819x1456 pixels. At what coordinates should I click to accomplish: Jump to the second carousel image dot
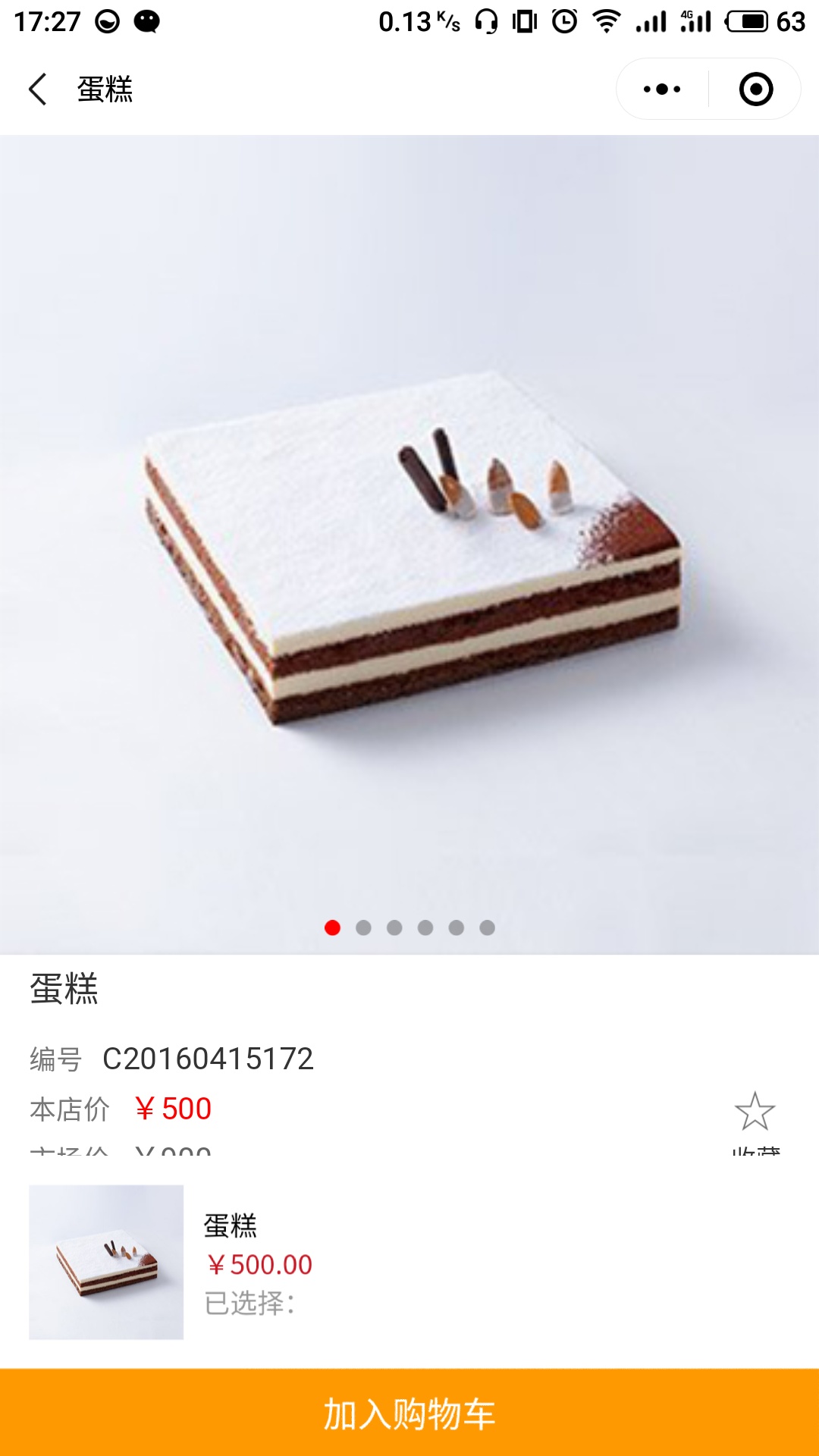(363, 927)
